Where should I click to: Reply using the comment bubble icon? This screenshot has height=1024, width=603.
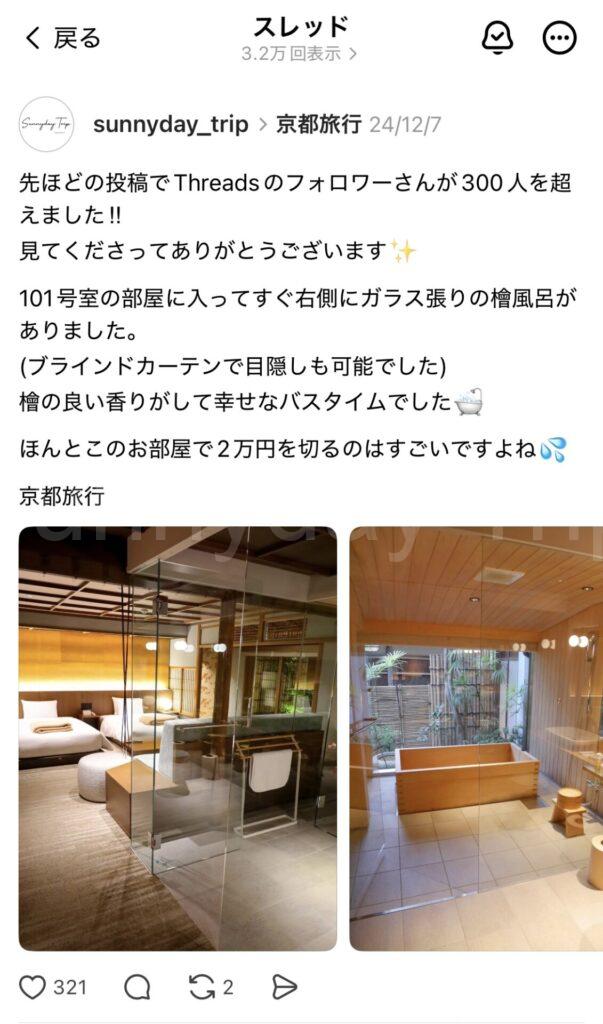(137, 988)
